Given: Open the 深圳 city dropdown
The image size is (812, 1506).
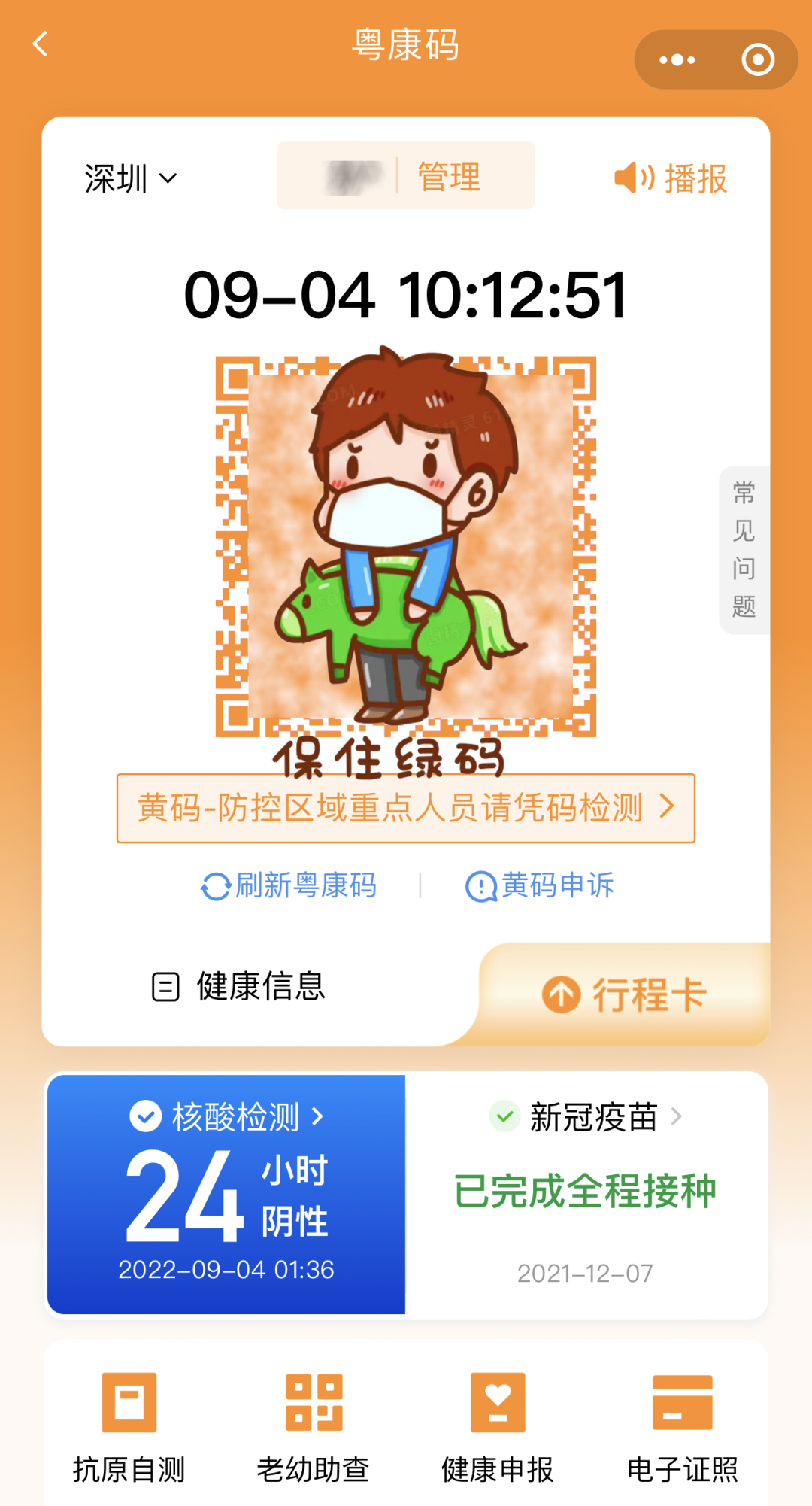Looking at the screenshot, I should [131, 179].
